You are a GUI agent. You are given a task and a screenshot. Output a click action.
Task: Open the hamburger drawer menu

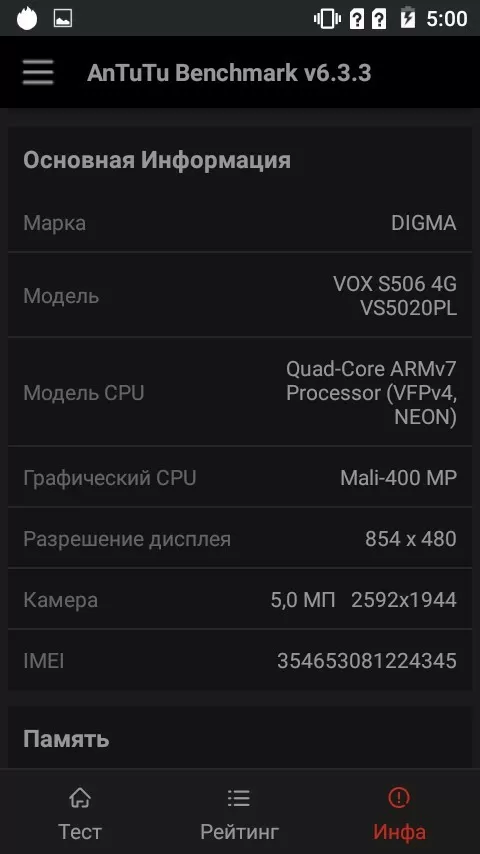coord(38,72)
